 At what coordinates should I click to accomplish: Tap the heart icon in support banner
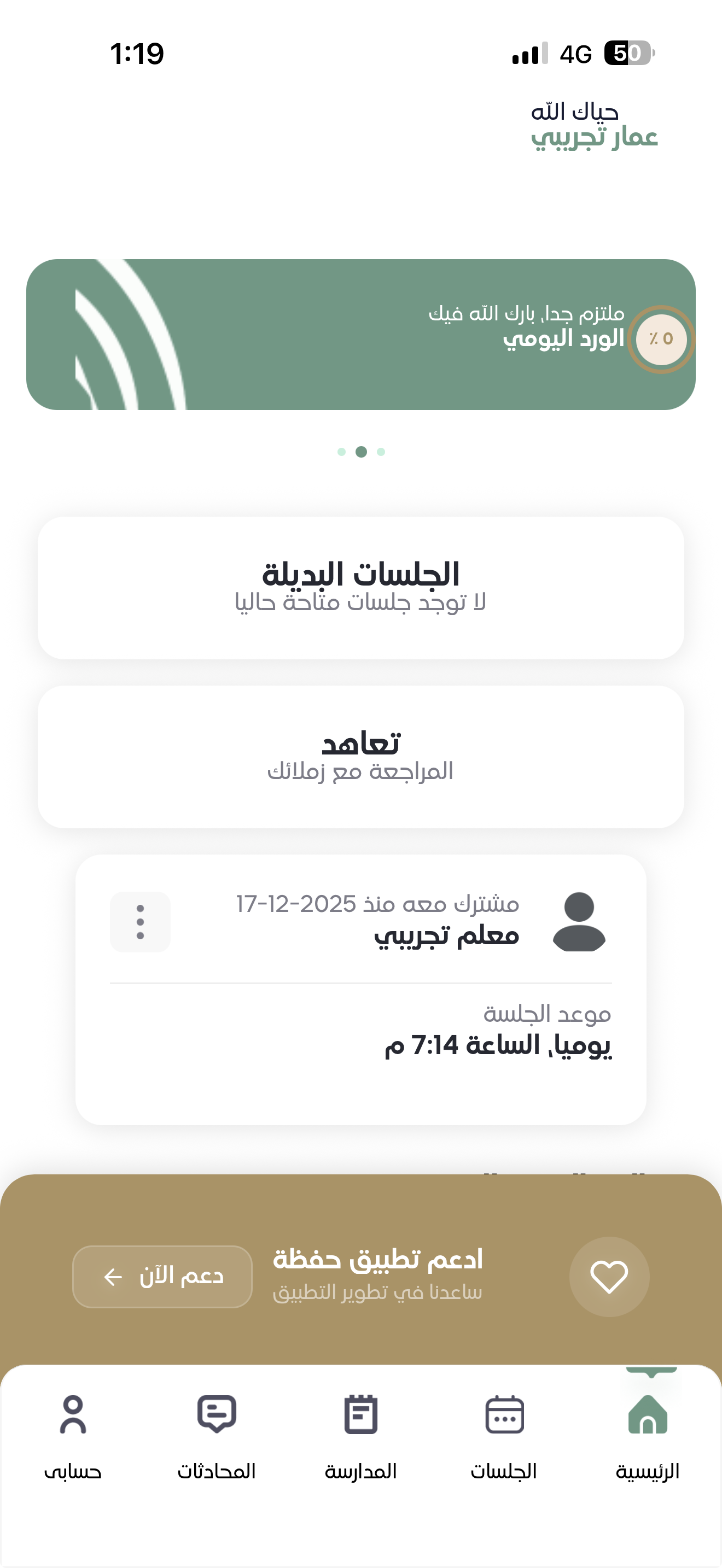click(609, 1277)
